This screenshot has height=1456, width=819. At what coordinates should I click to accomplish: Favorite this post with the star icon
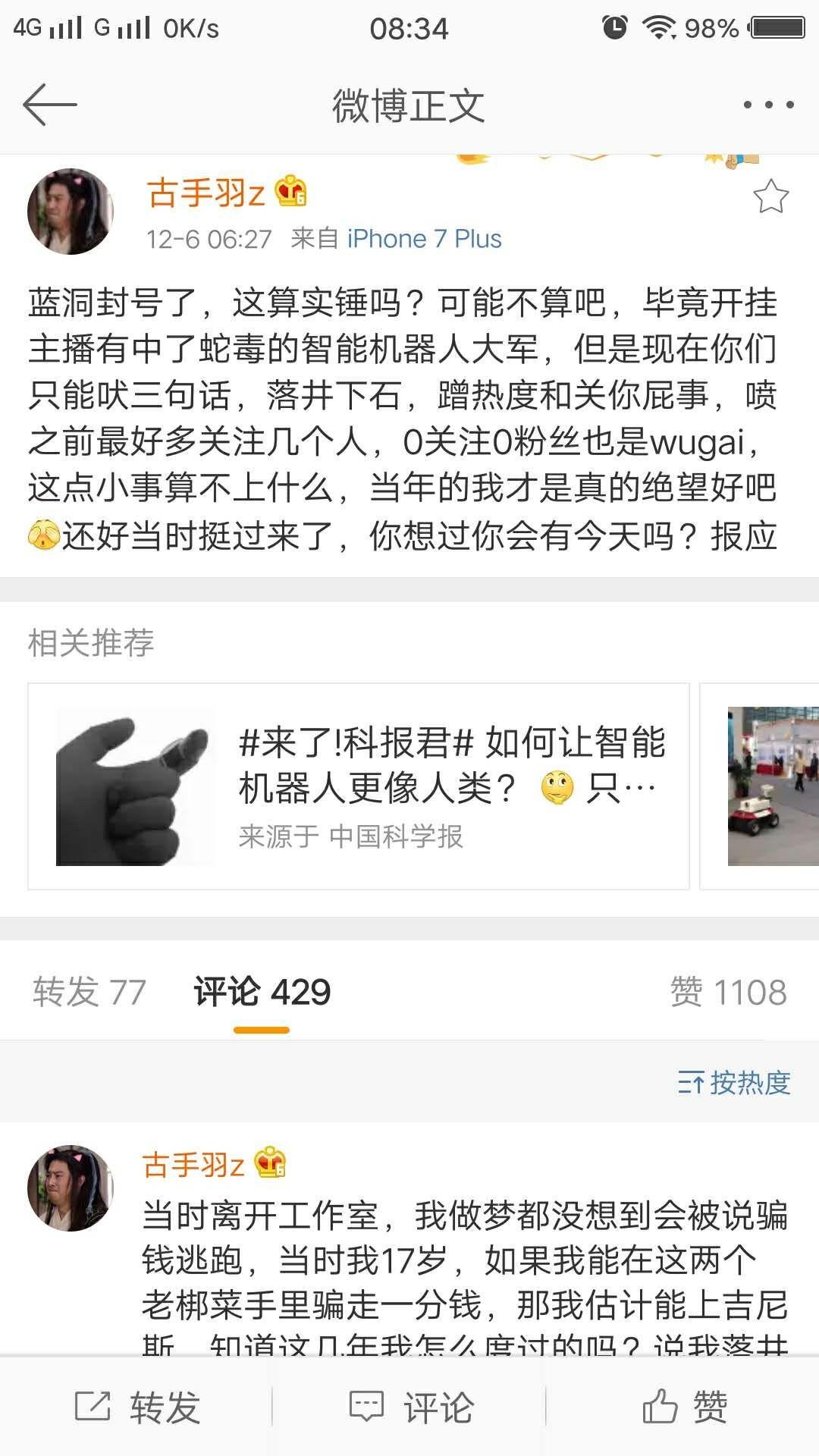pyautogui.click(x=770, y=196)
